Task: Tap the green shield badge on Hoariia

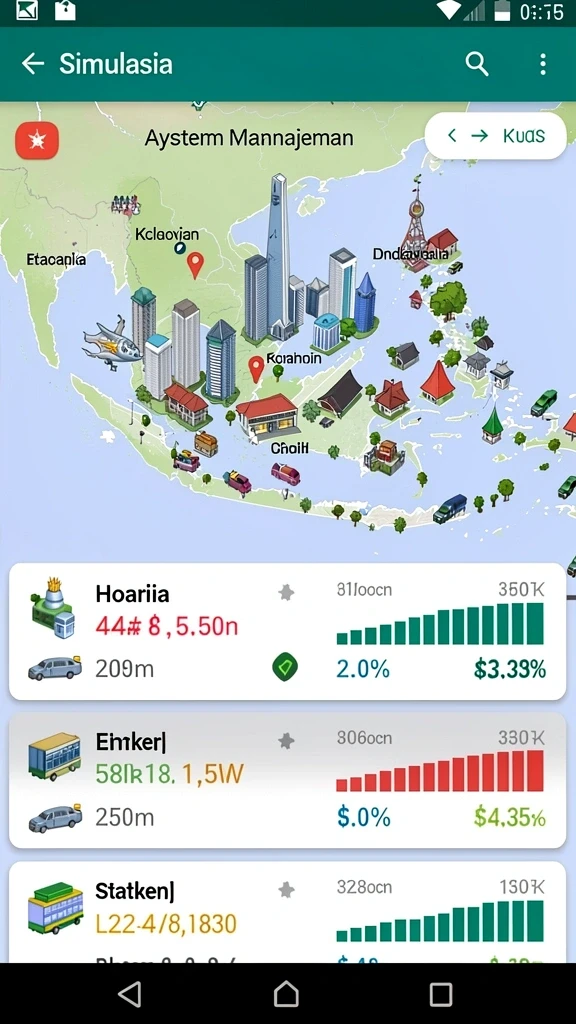Action: point(285,667)
